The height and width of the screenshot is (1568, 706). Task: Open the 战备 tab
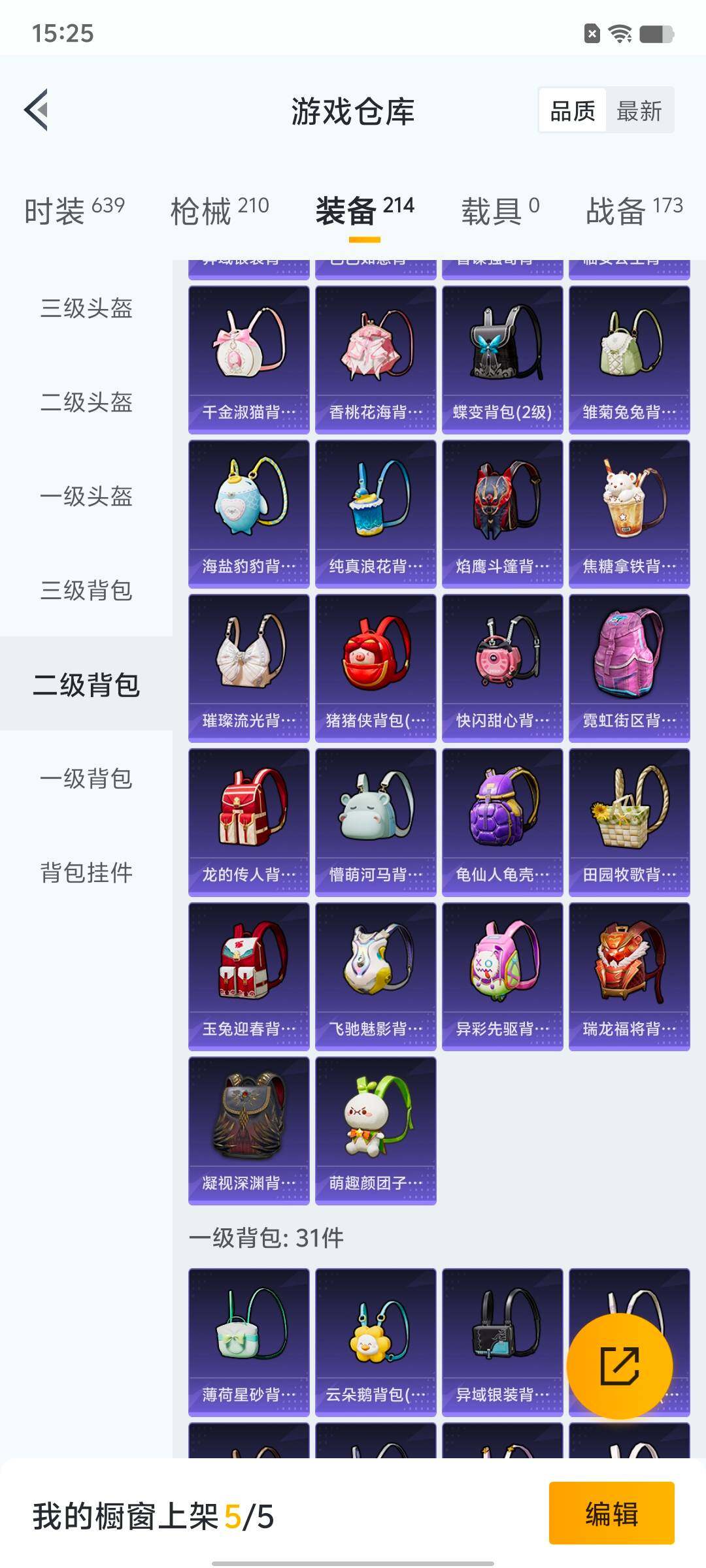(633, 210)
